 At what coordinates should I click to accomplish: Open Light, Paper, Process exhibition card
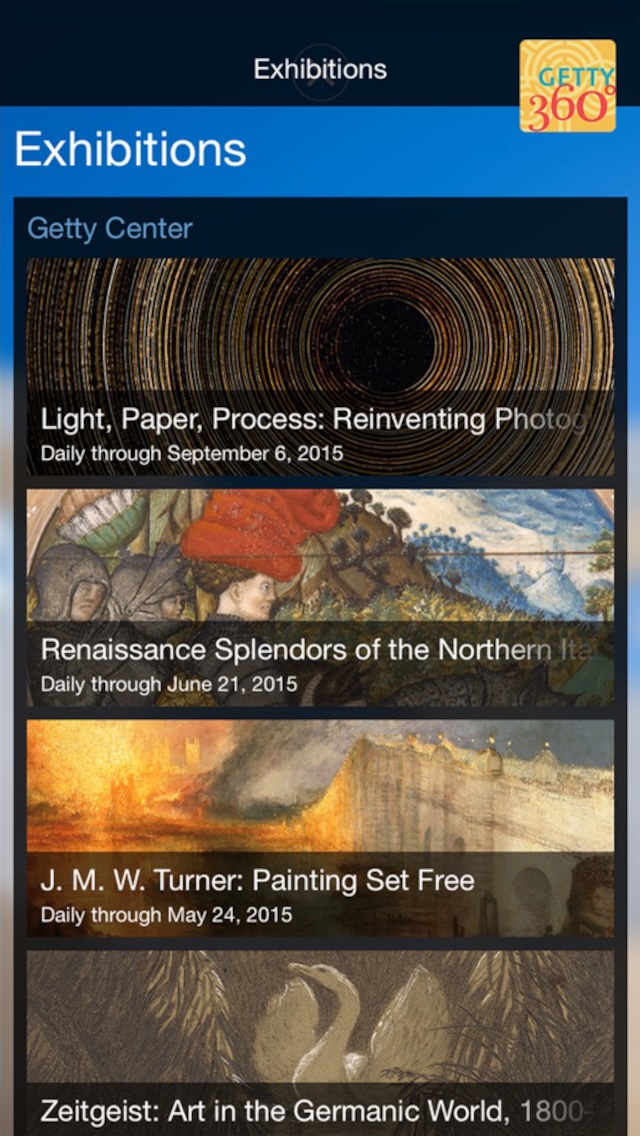point(320,367)
